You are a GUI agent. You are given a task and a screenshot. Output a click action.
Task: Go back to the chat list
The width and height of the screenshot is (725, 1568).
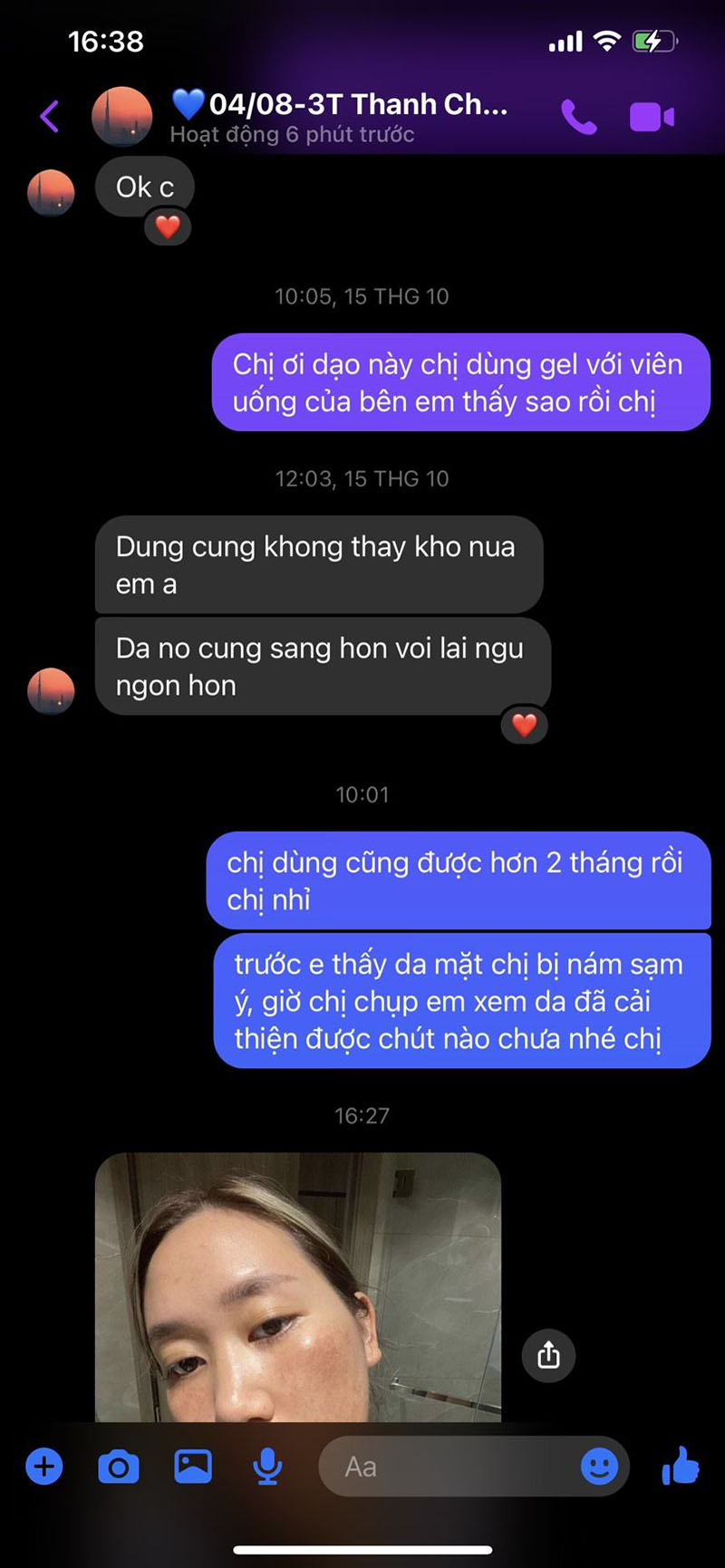pos(50,117)
